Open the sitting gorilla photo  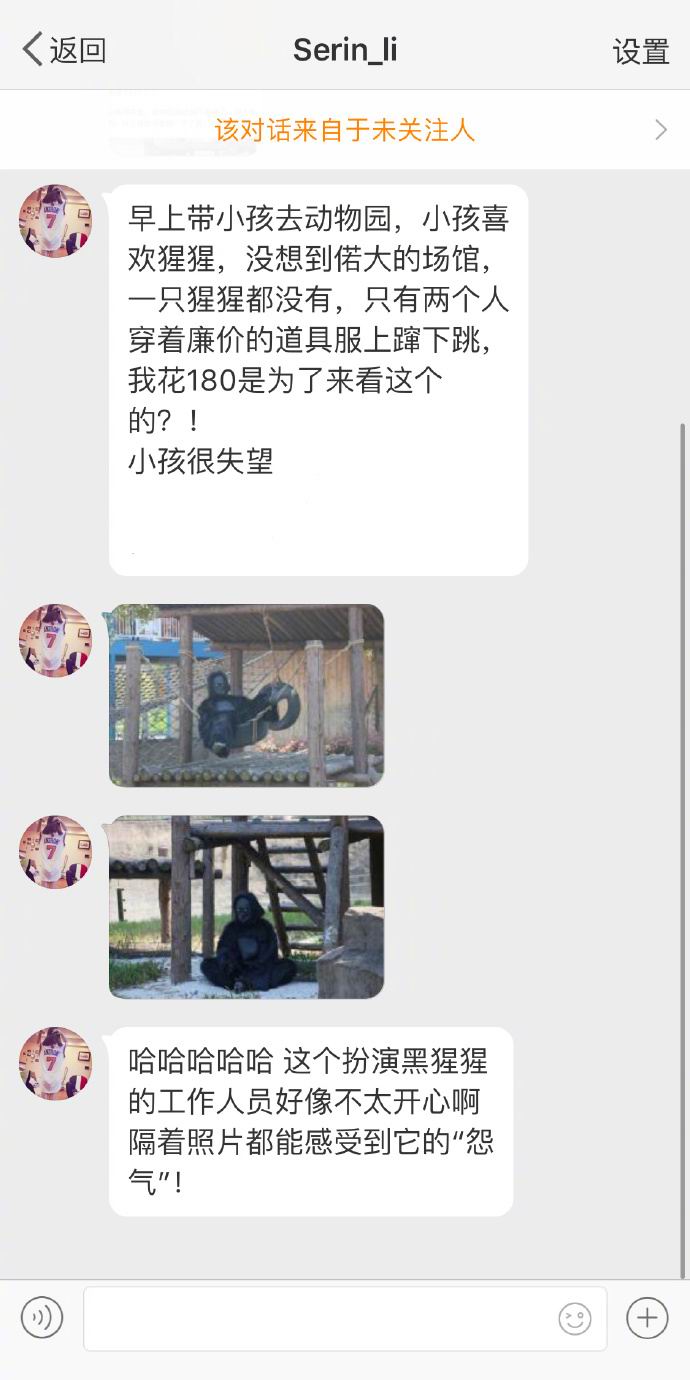pos(246,907)
